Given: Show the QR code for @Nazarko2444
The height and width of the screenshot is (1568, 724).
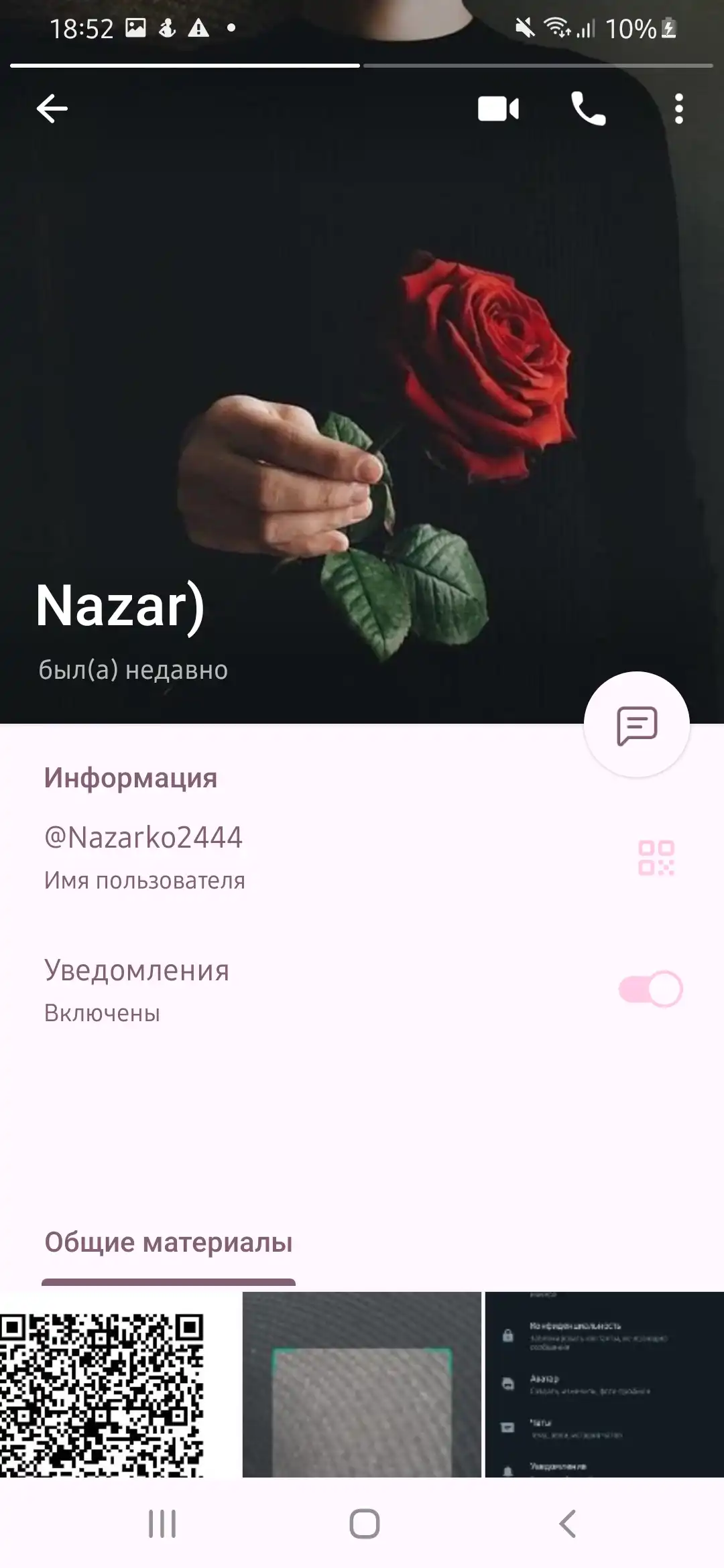Looking at the screenshot, I should (x=656, y=858).
